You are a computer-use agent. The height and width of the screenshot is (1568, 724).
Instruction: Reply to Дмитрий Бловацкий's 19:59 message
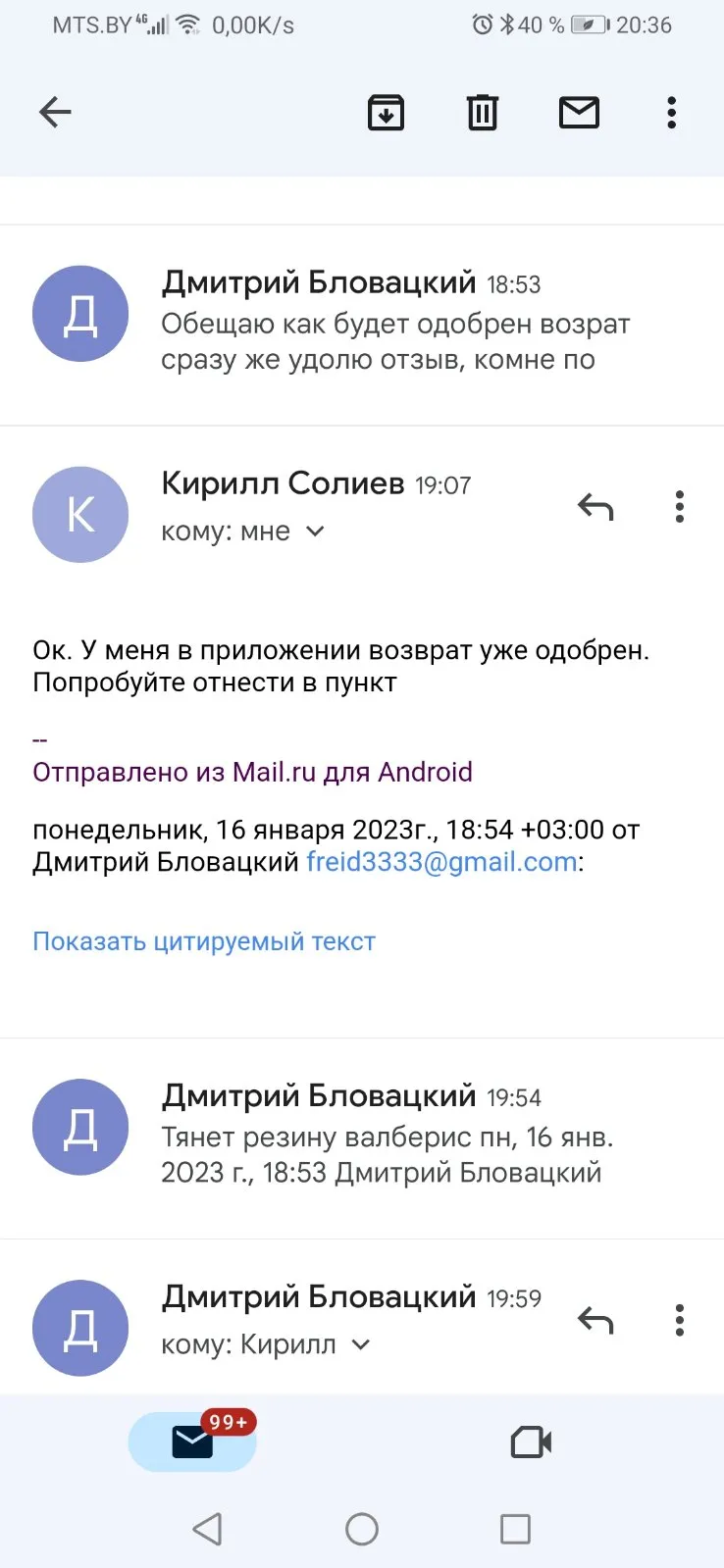coord(595,1321)
